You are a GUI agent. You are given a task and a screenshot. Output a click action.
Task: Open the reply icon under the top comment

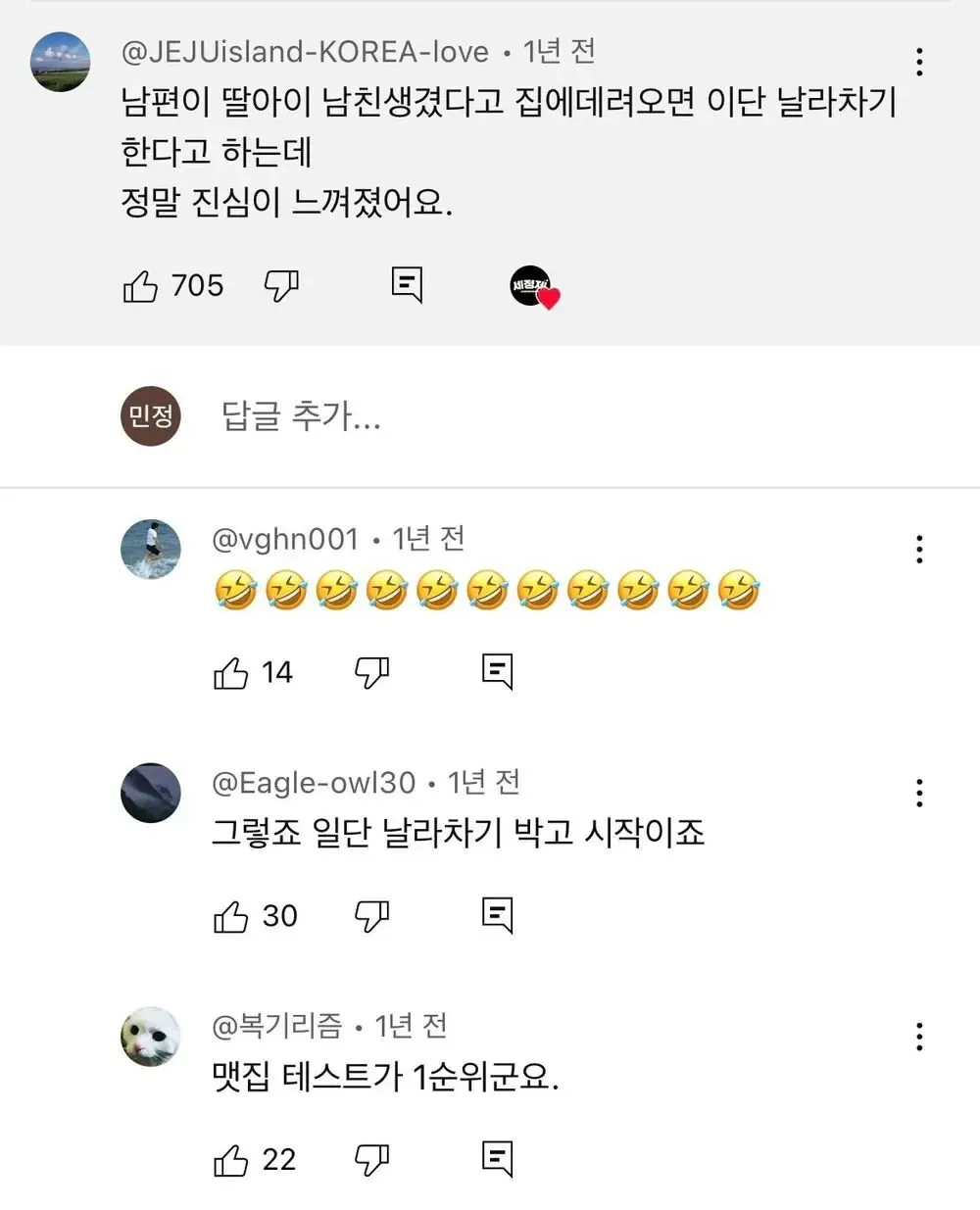point(407,285)
